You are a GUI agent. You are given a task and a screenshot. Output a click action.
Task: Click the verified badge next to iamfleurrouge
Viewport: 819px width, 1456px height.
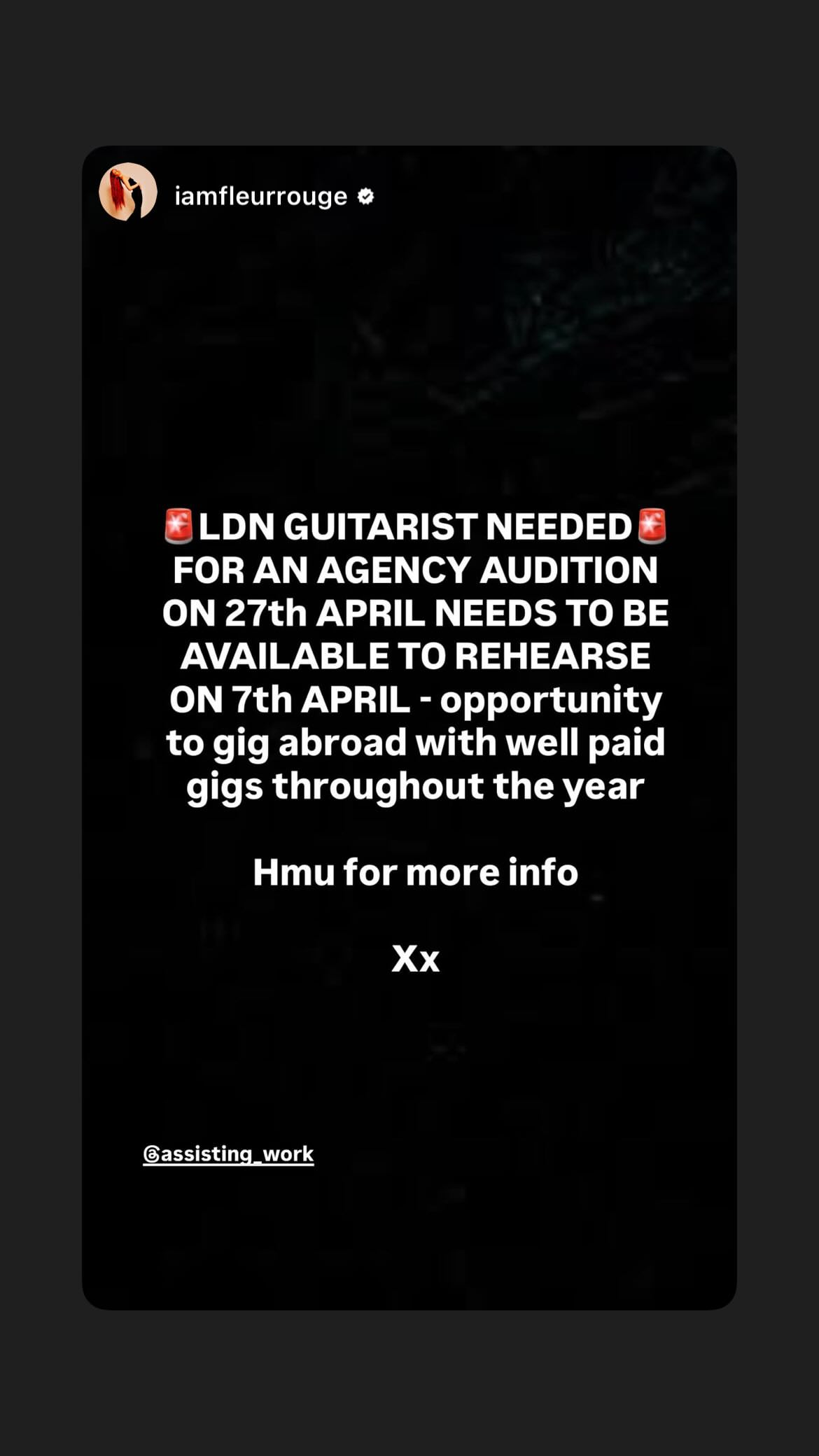tap(365, 197)
